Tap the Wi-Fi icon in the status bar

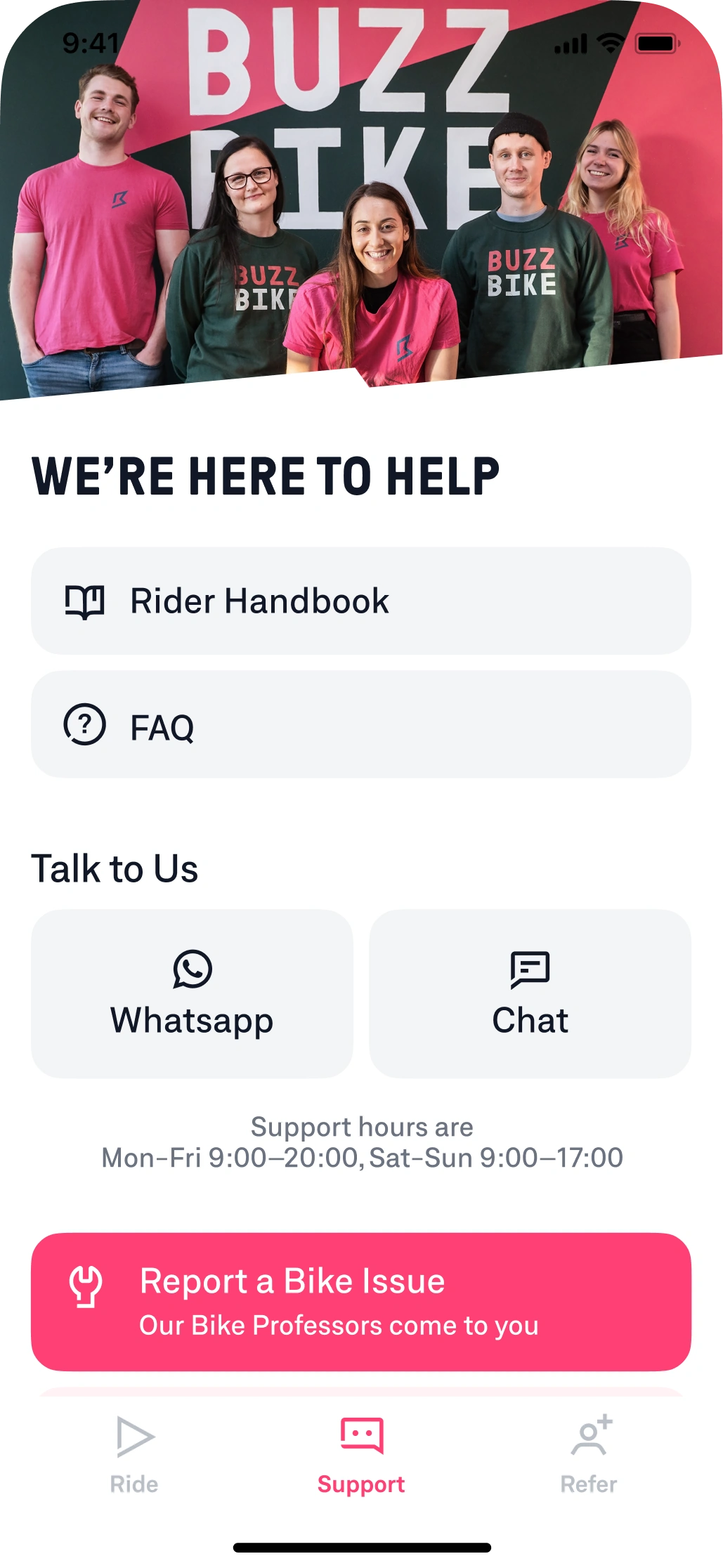point(611,42)
